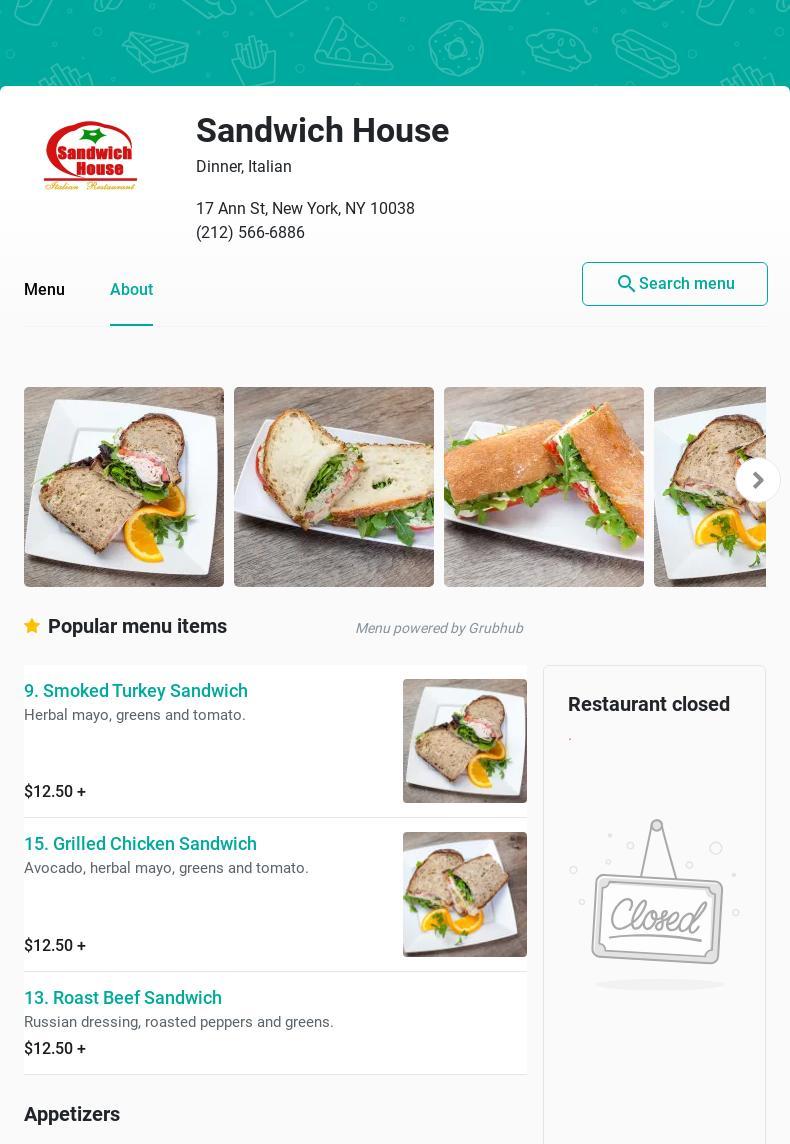Show next photos in the carousel

[757, 480]
